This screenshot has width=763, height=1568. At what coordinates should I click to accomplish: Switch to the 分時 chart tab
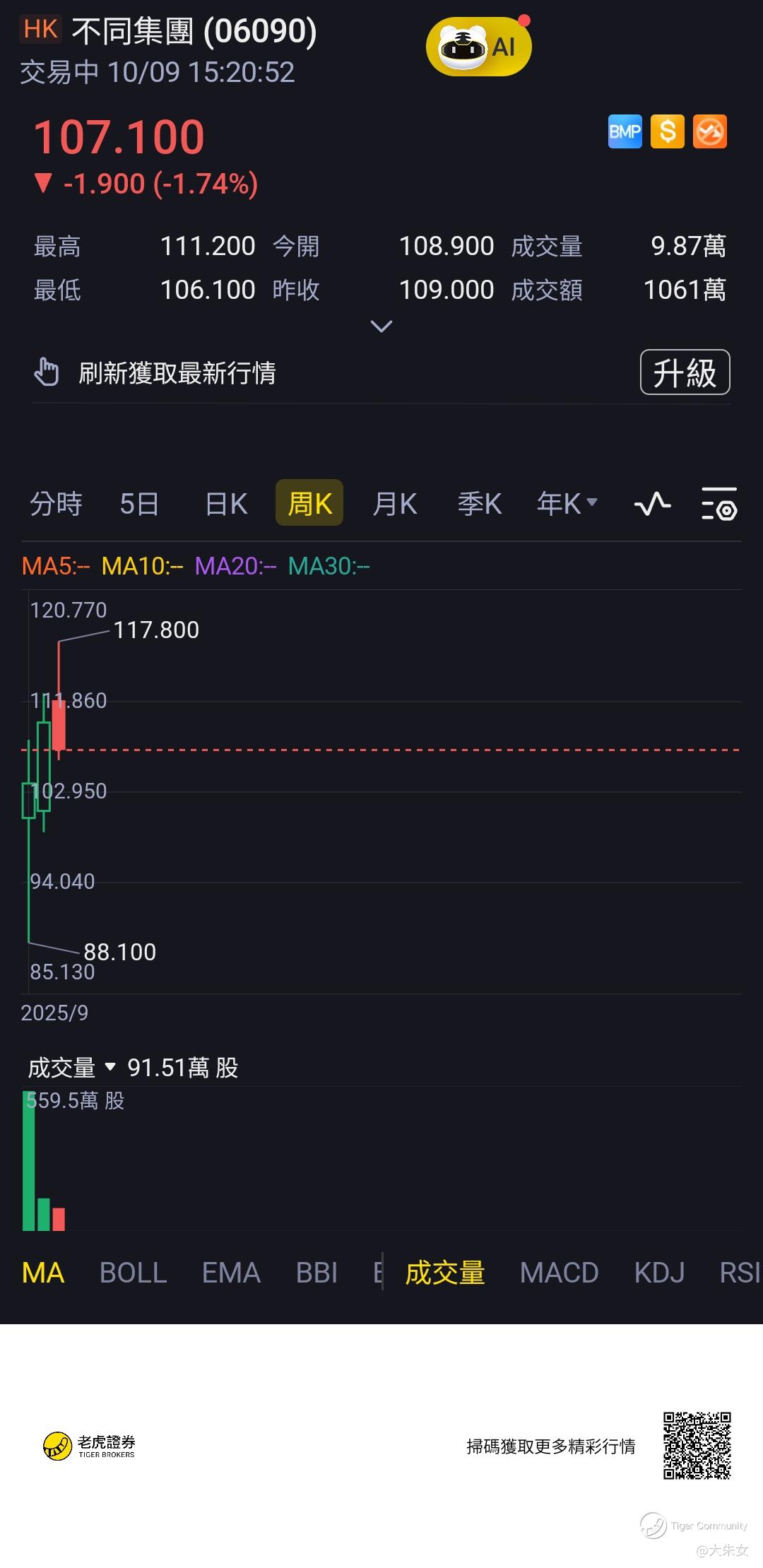[56, 504]
